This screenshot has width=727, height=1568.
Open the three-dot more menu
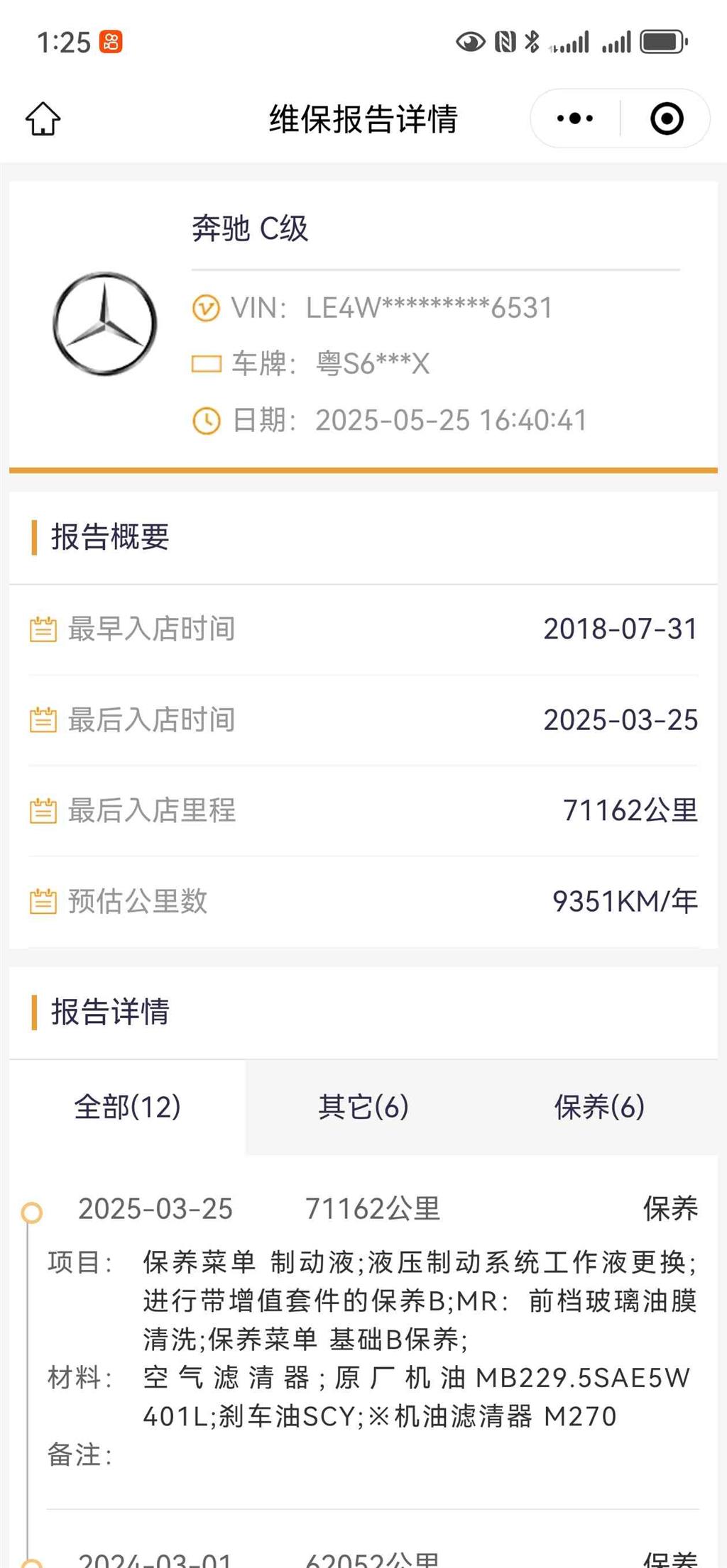[575, 118]
